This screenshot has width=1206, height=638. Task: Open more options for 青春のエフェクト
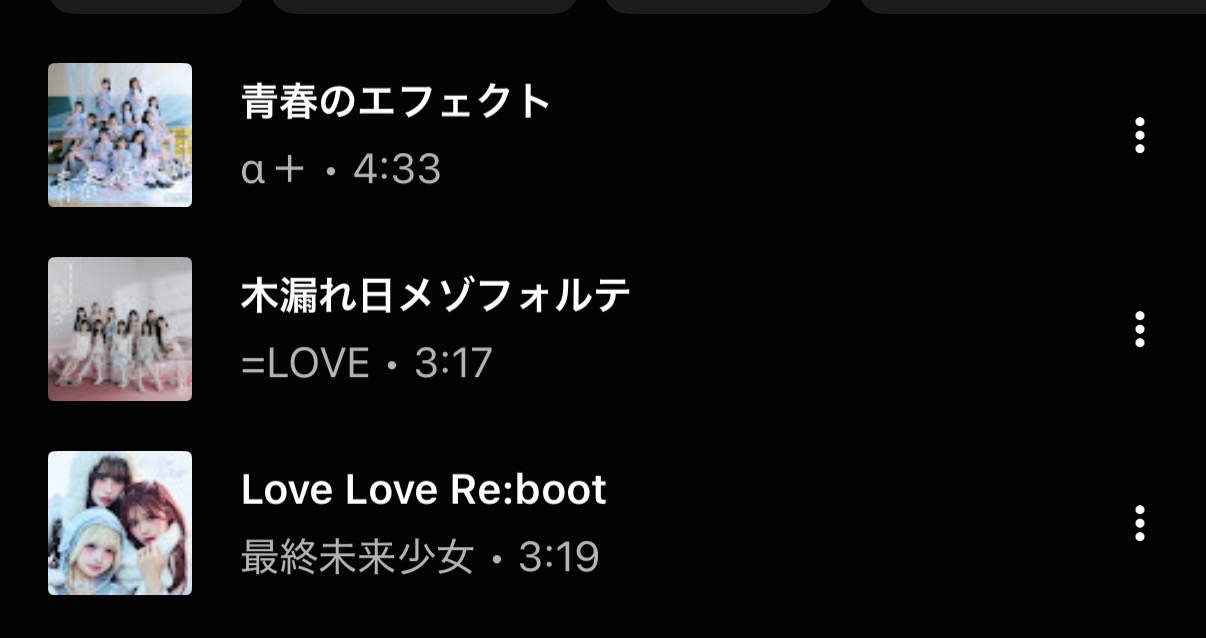1139,135
